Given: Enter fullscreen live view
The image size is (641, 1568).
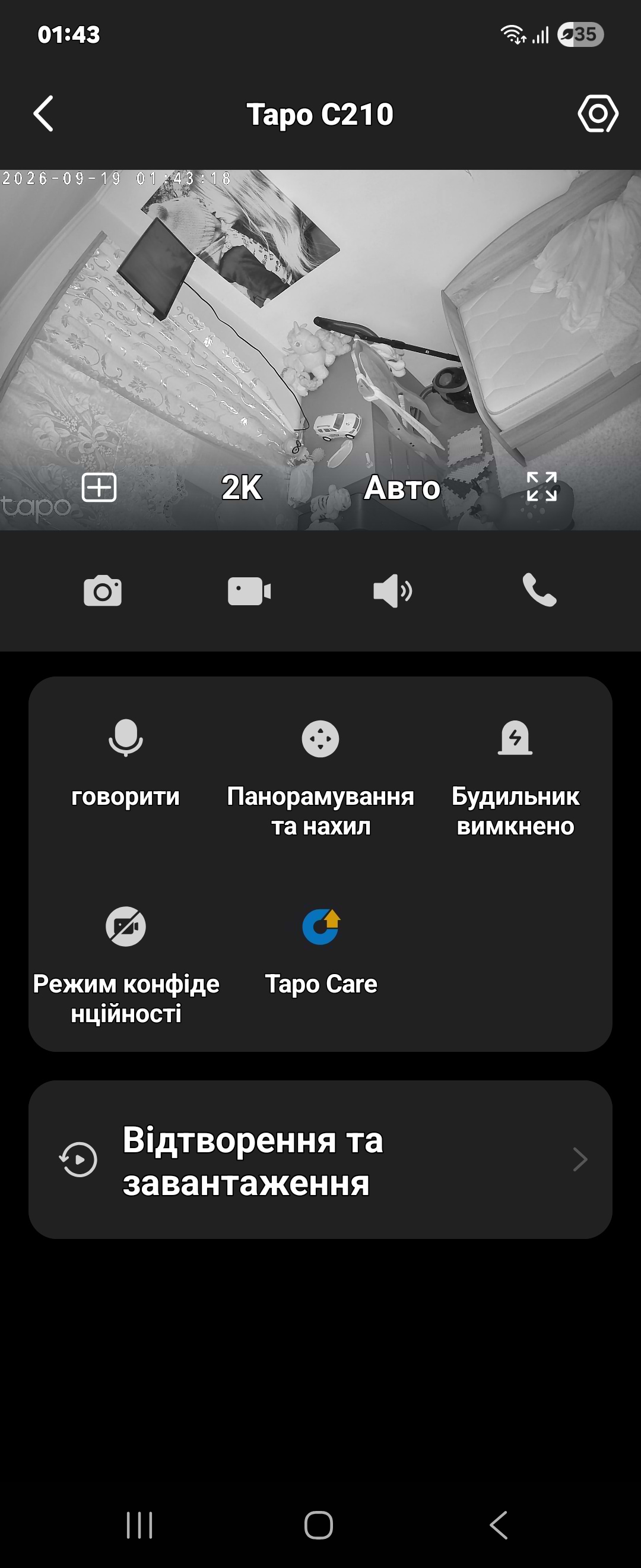Looking at the screenshot, I should (x=542, y=487).
